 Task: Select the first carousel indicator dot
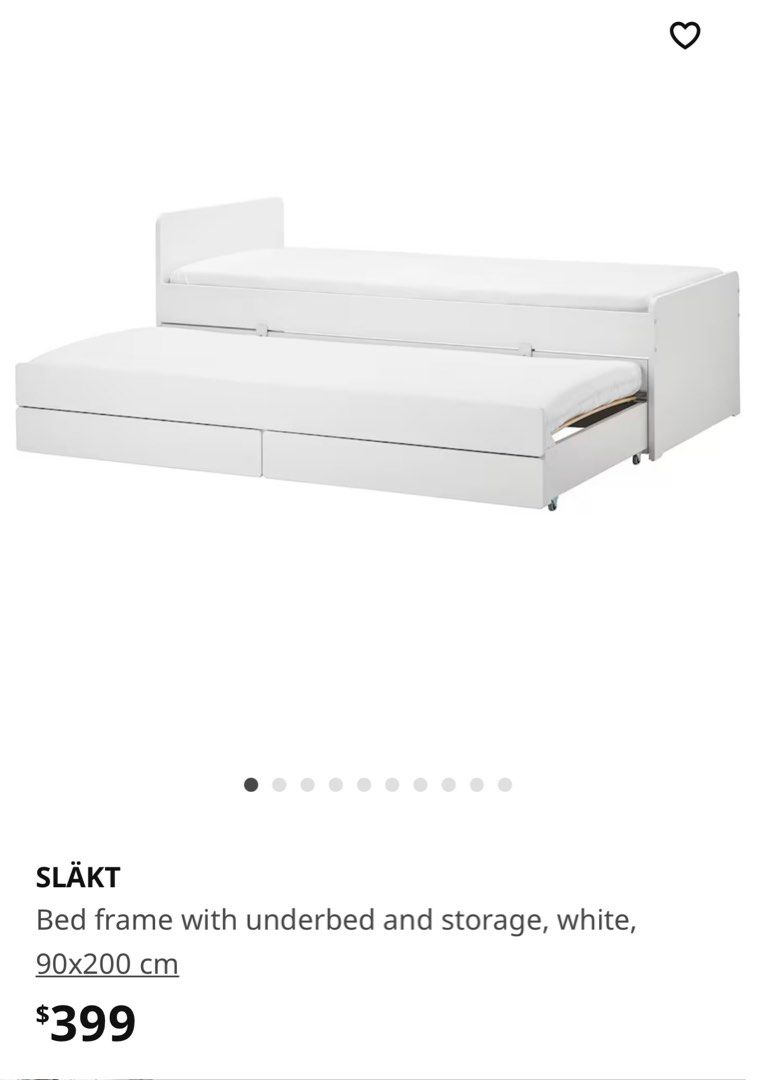(250, 784)
